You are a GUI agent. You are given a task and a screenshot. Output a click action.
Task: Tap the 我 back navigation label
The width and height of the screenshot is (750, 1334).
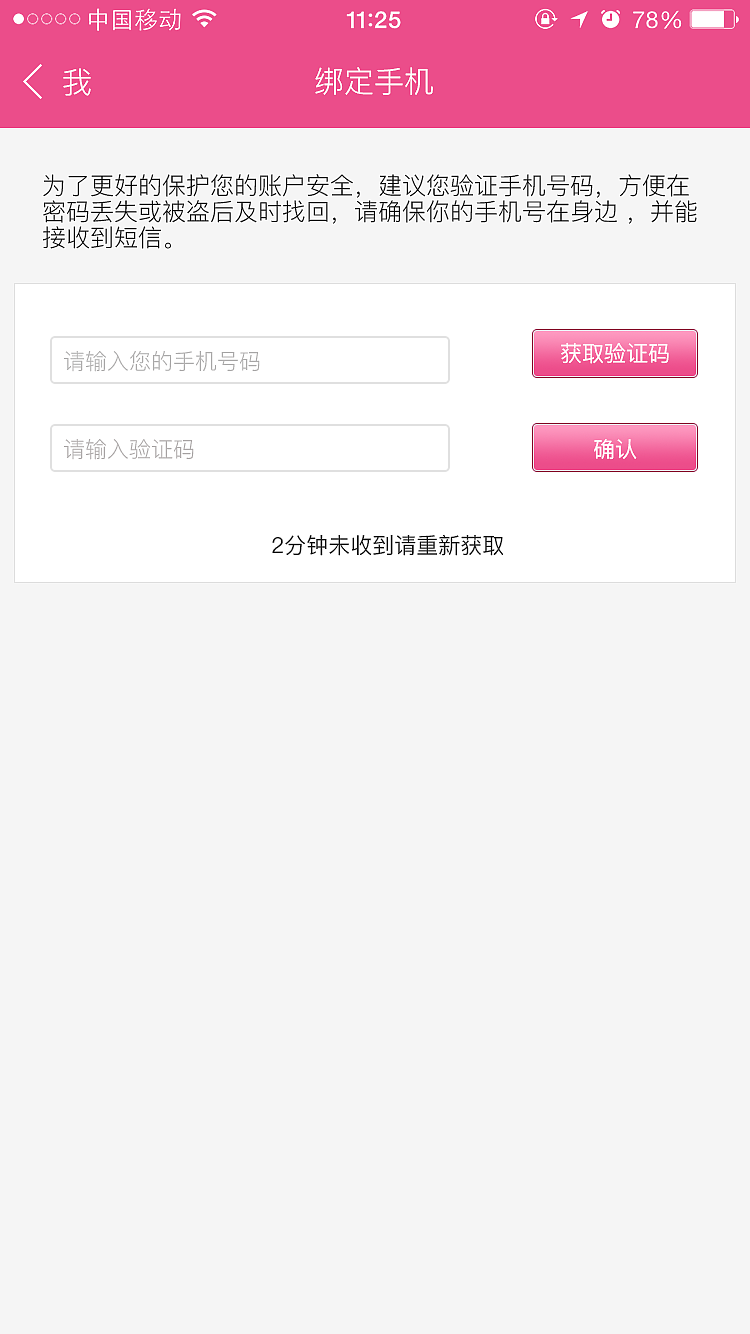(75, 82)
